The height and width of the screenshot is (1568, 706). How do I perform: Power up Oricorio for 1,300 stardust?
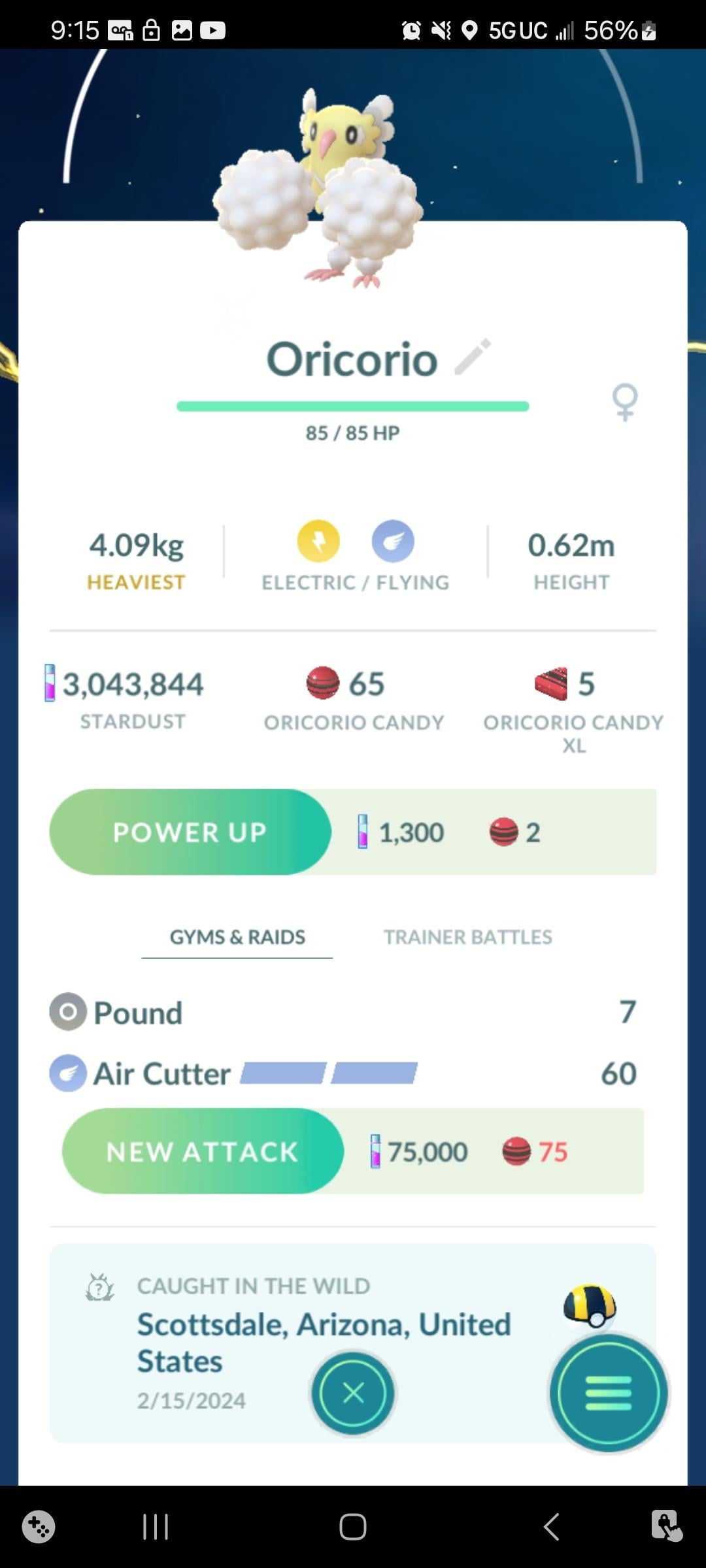tap(190, 832)
